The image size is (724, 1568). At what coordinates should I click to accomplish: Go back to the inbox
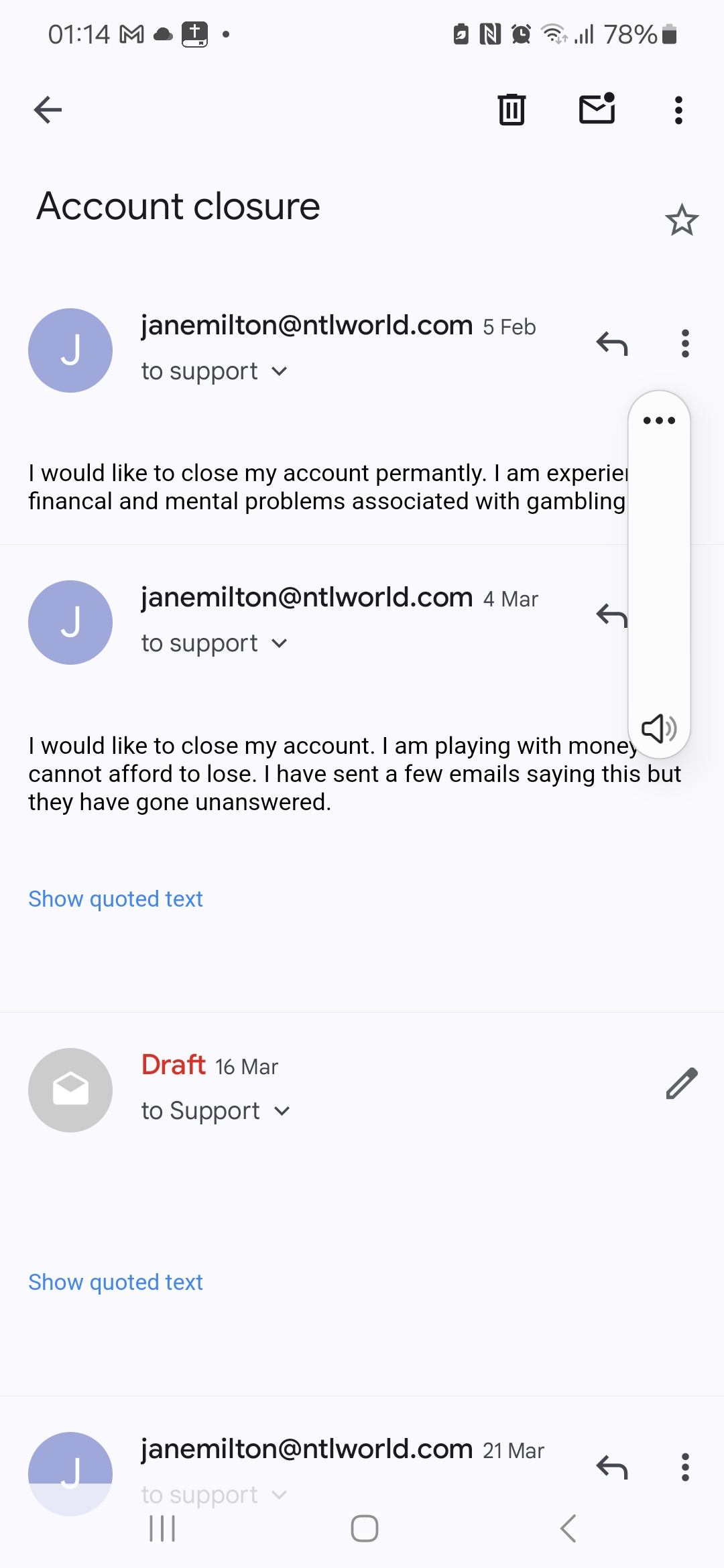[48, 110]
